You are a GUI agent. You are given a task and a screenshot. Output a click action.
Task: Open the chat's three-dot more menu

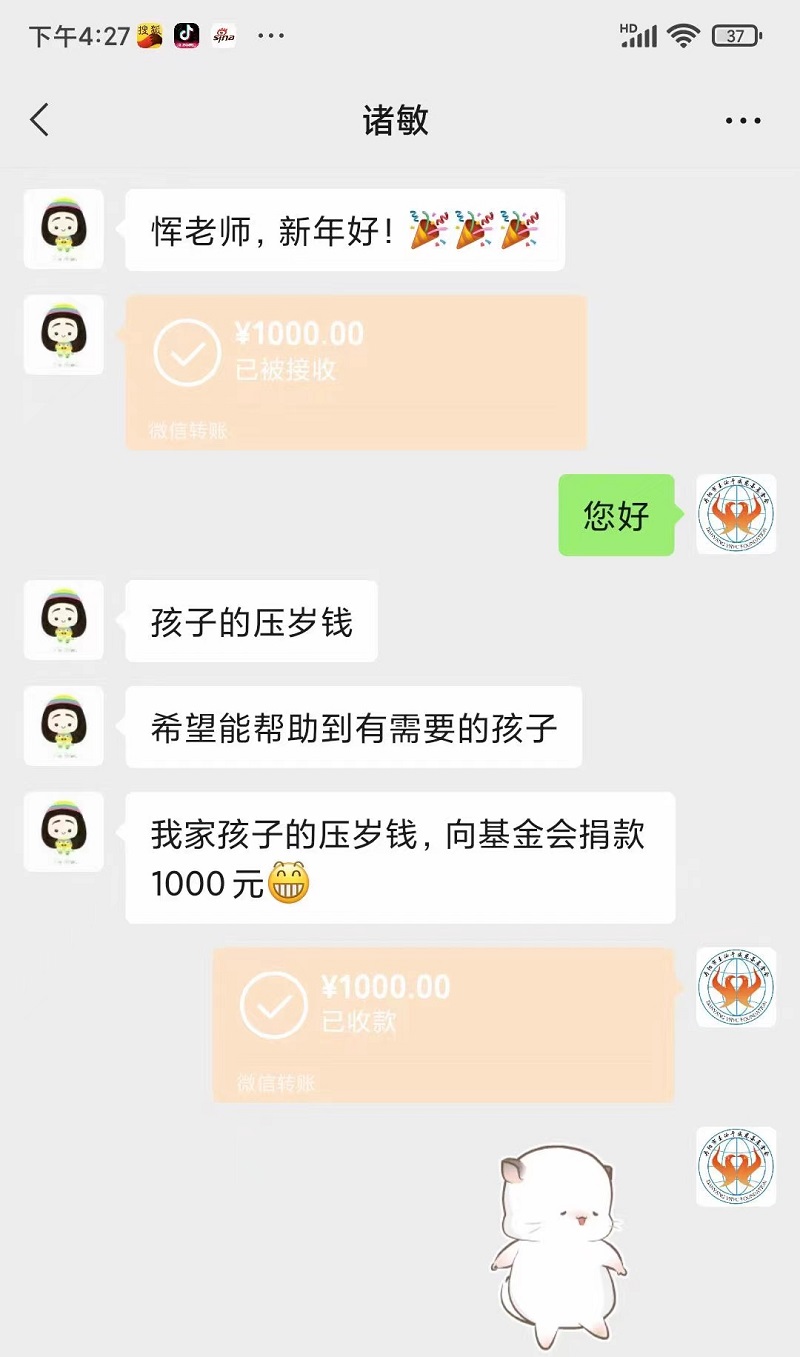tap(742, 121)
